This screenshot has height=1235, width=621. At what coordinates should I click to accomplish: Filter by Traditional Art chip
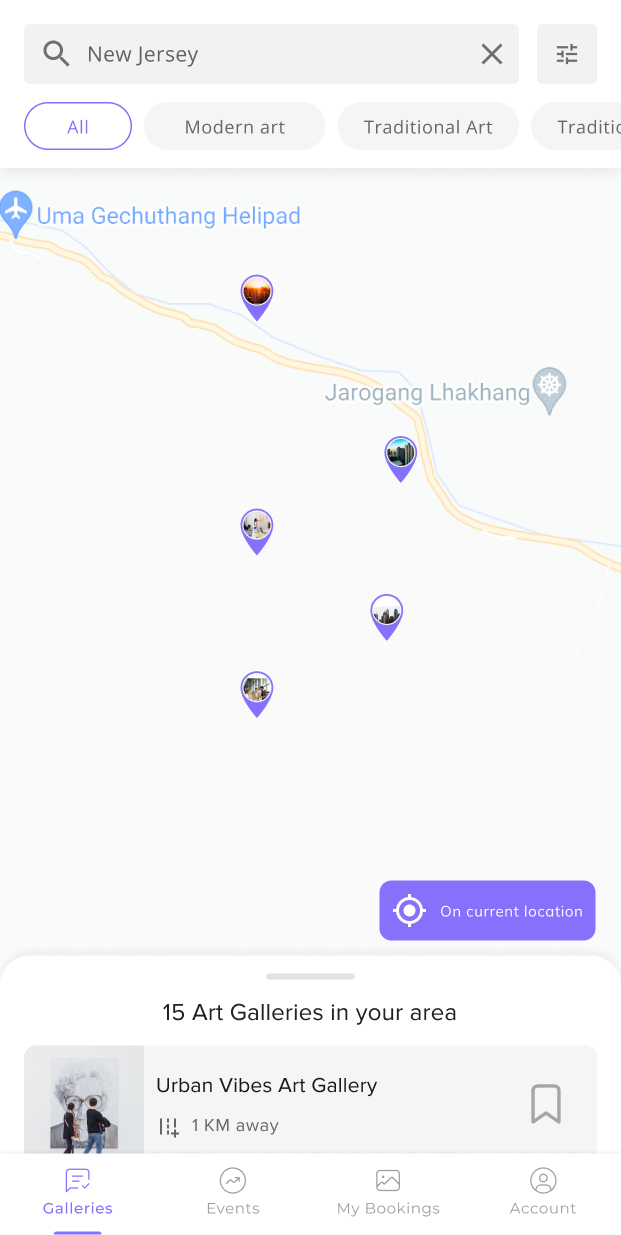[428, 127]
